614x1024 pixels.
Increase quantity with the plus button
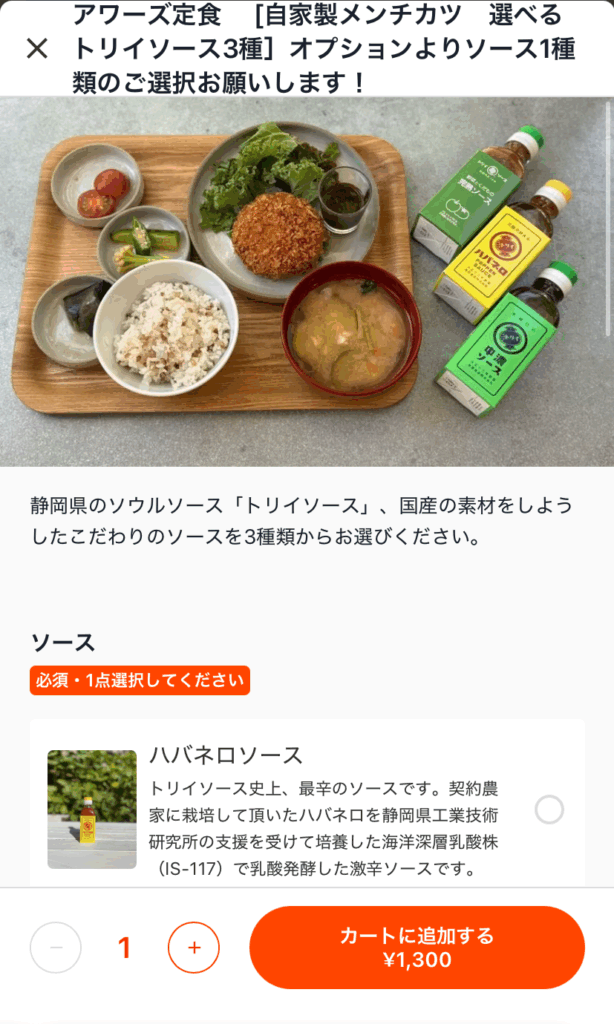click(x=194, y=948)
